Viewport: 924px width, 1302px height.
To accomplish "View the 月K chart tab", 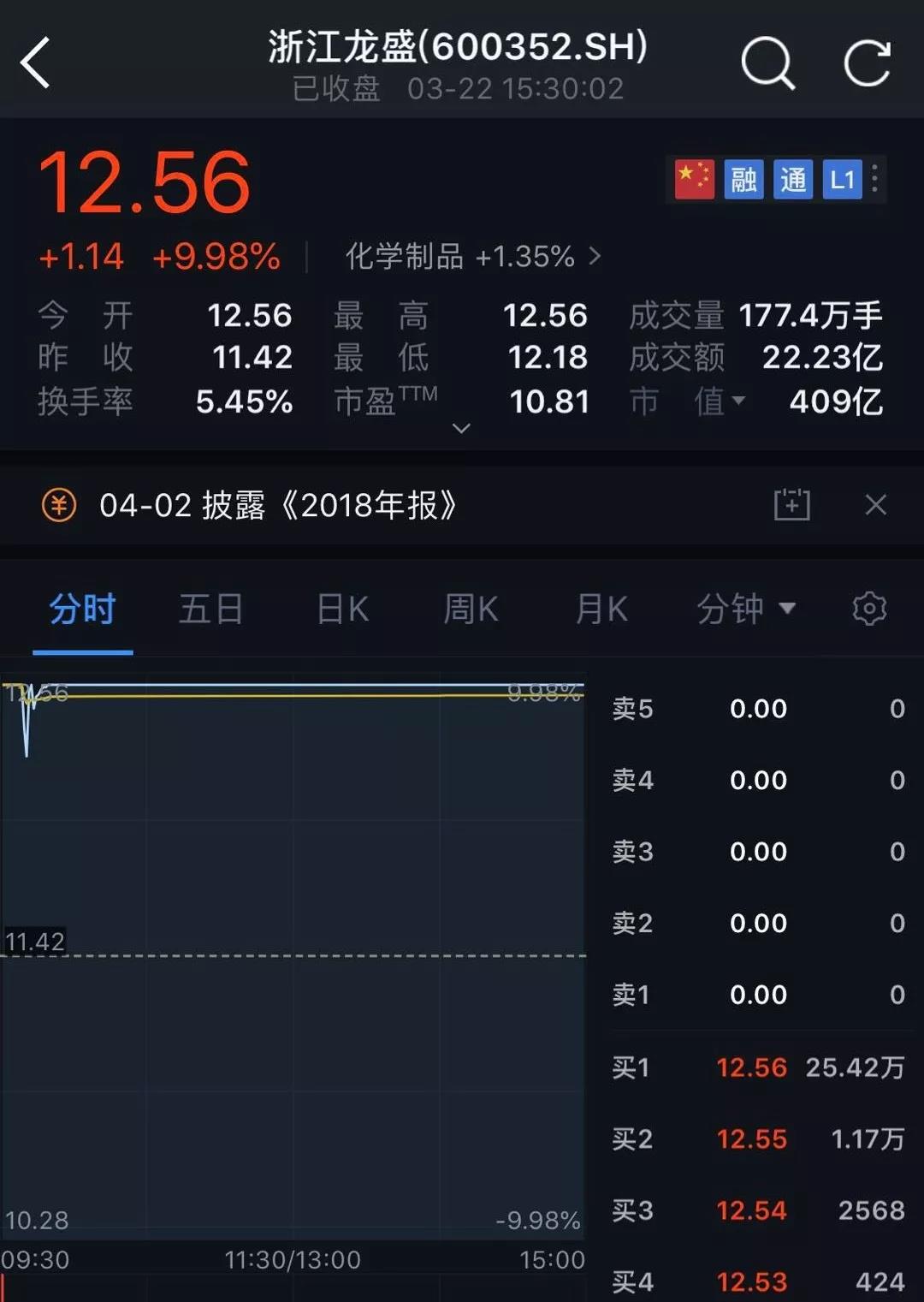I will point(601,609).
